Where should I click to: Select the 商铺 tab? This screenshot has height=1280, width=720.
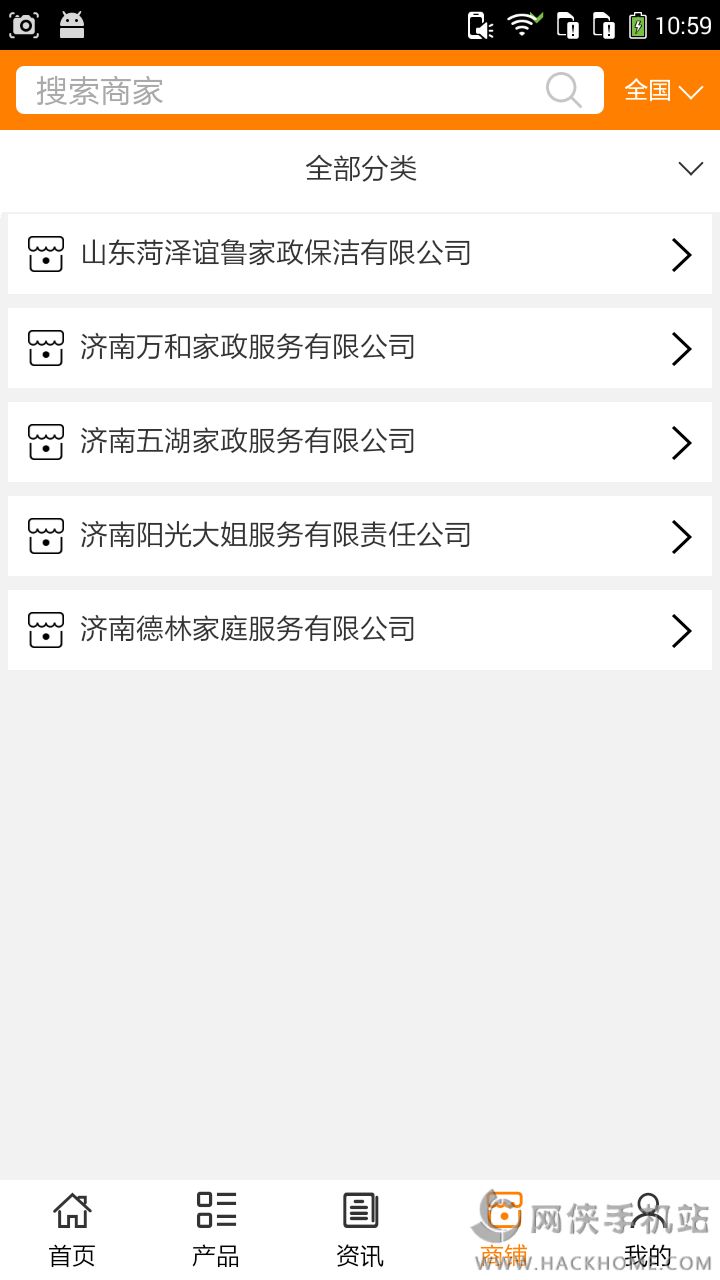504,1230
